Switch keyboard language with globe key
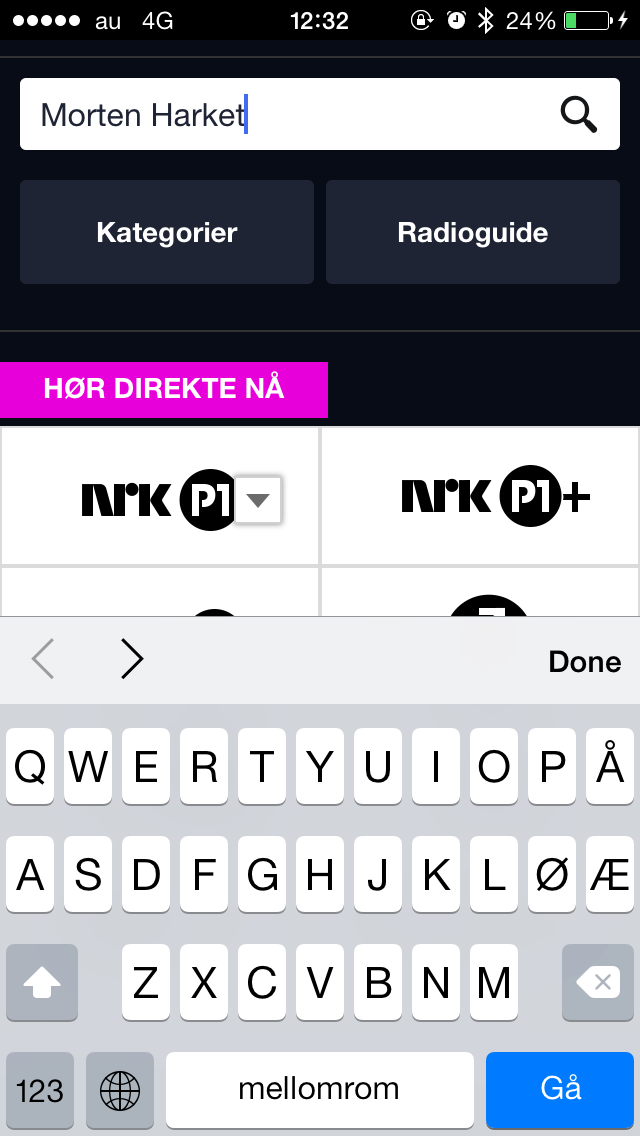This screenshot has height=1136, width=640. tap(120, 1089)
